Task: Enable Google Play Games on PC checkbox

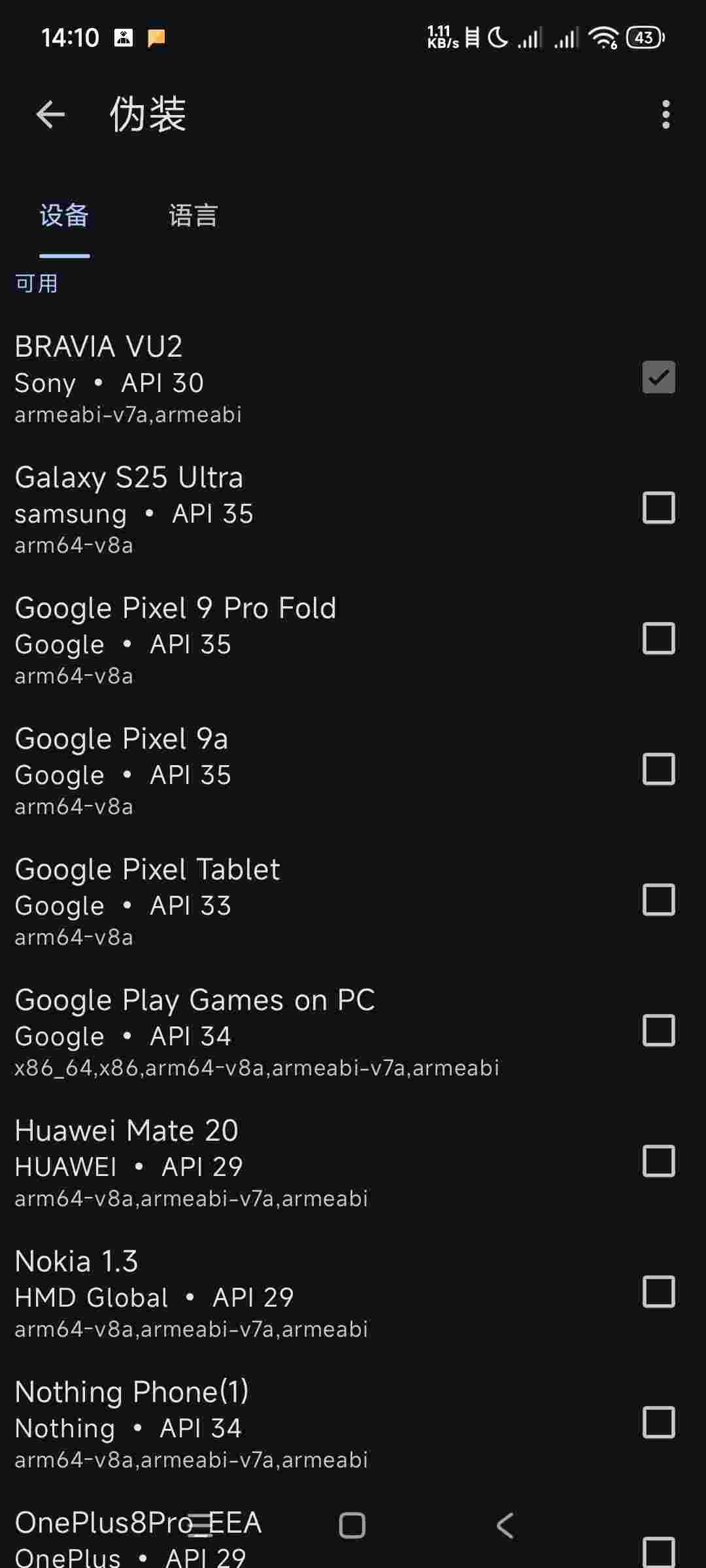Action: coord(658,1031)
